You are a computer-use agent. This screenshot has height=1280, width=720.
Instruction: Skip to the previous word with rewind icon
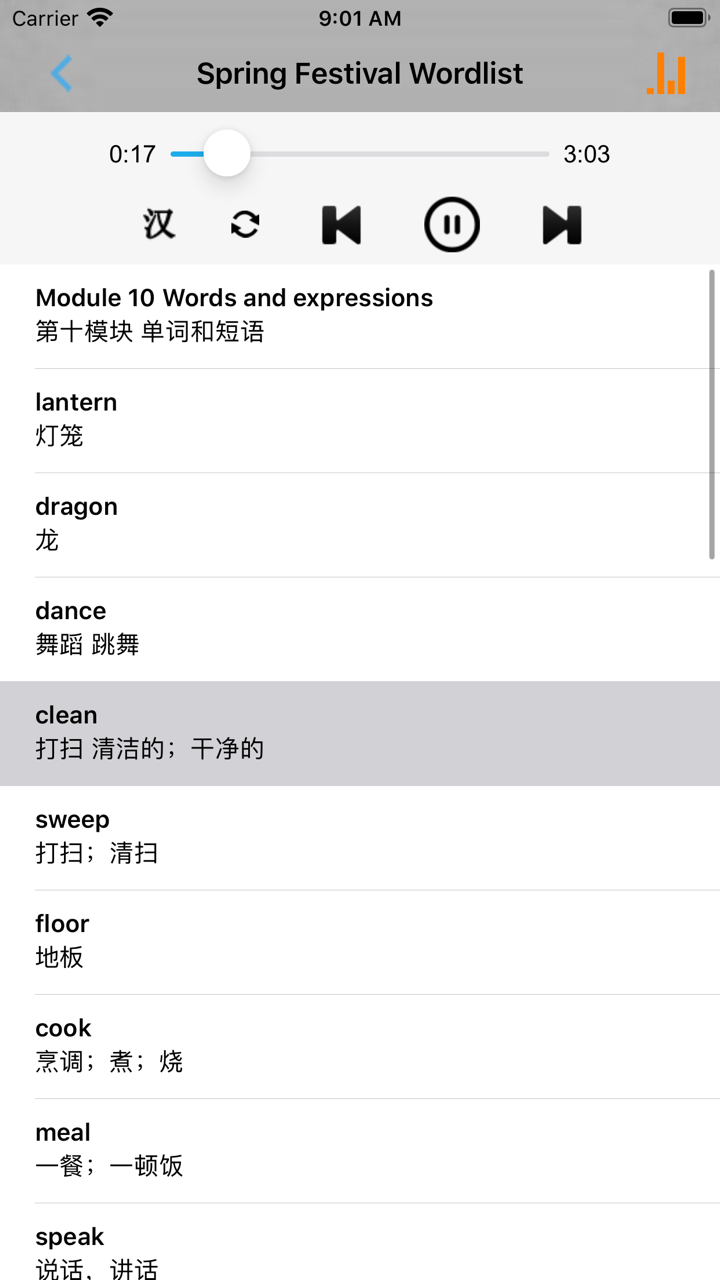[x=340, y=224]
